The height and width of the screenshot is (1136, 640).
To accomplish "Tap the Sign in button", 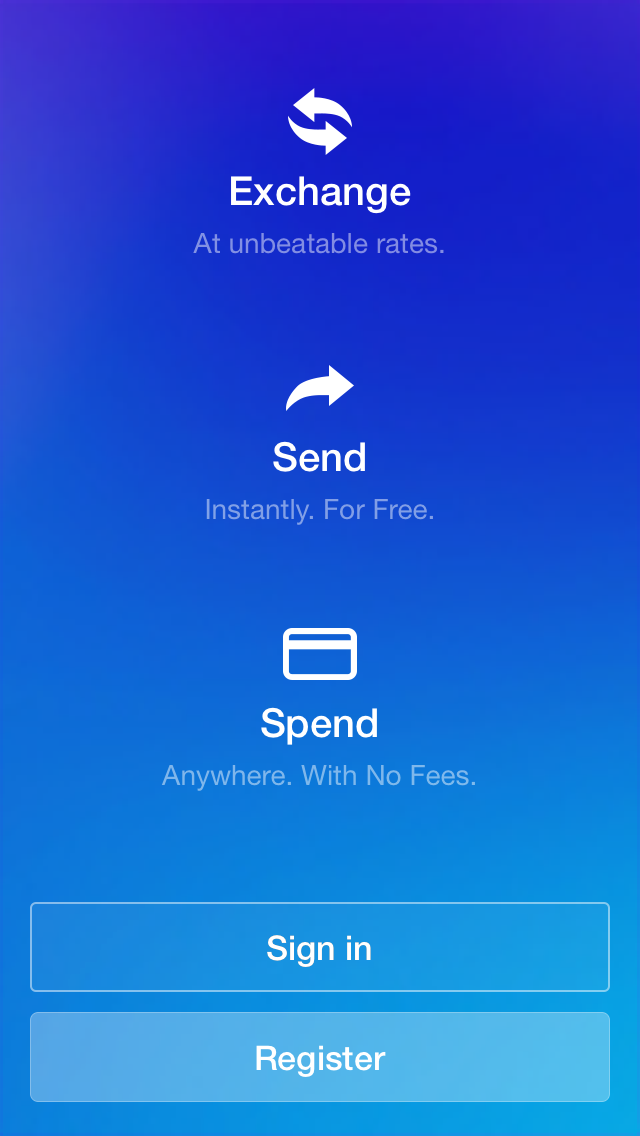I will (320, 947).
